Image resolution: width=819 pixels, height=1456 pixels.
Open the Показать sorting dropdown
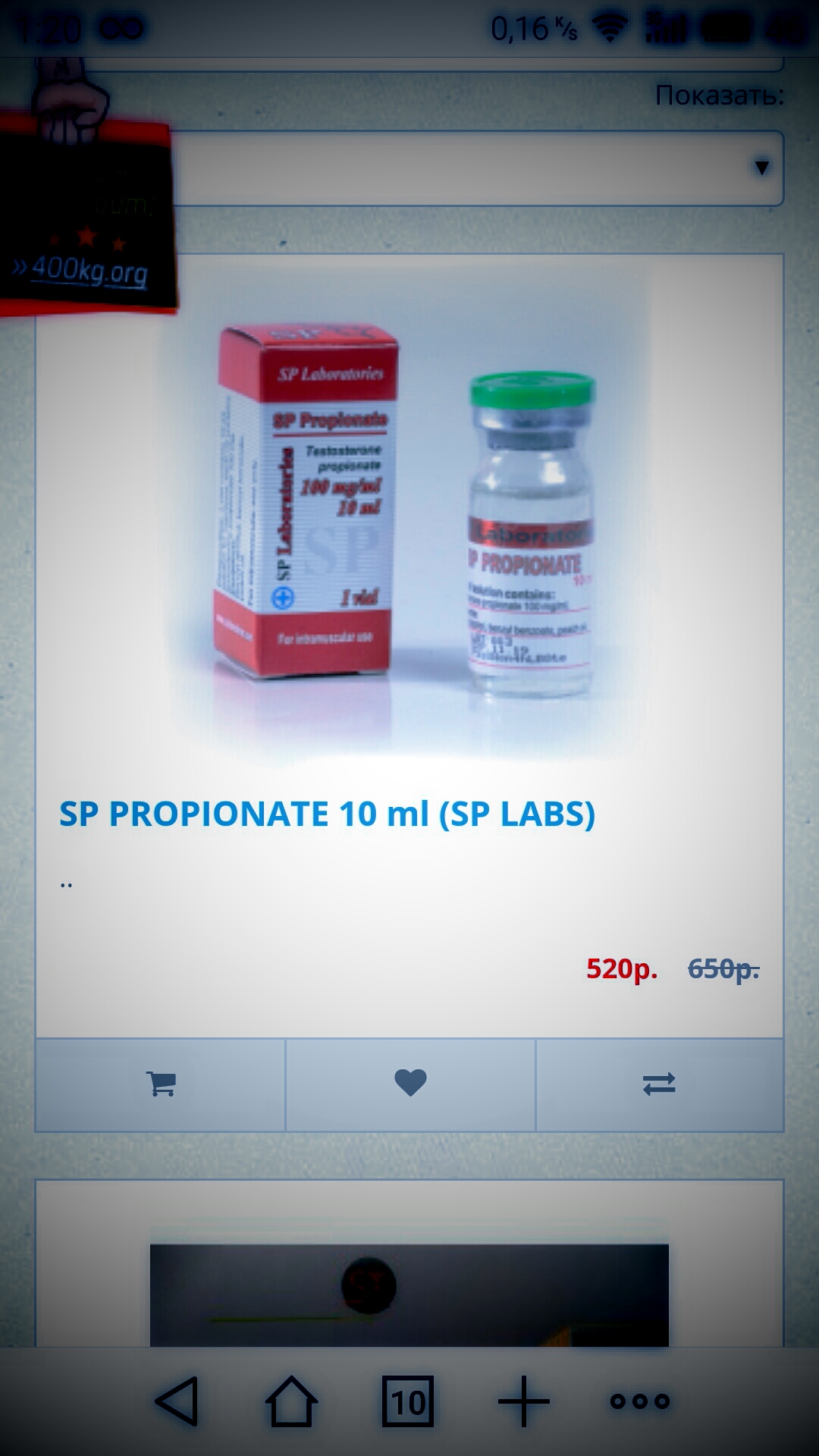[718, 95]
